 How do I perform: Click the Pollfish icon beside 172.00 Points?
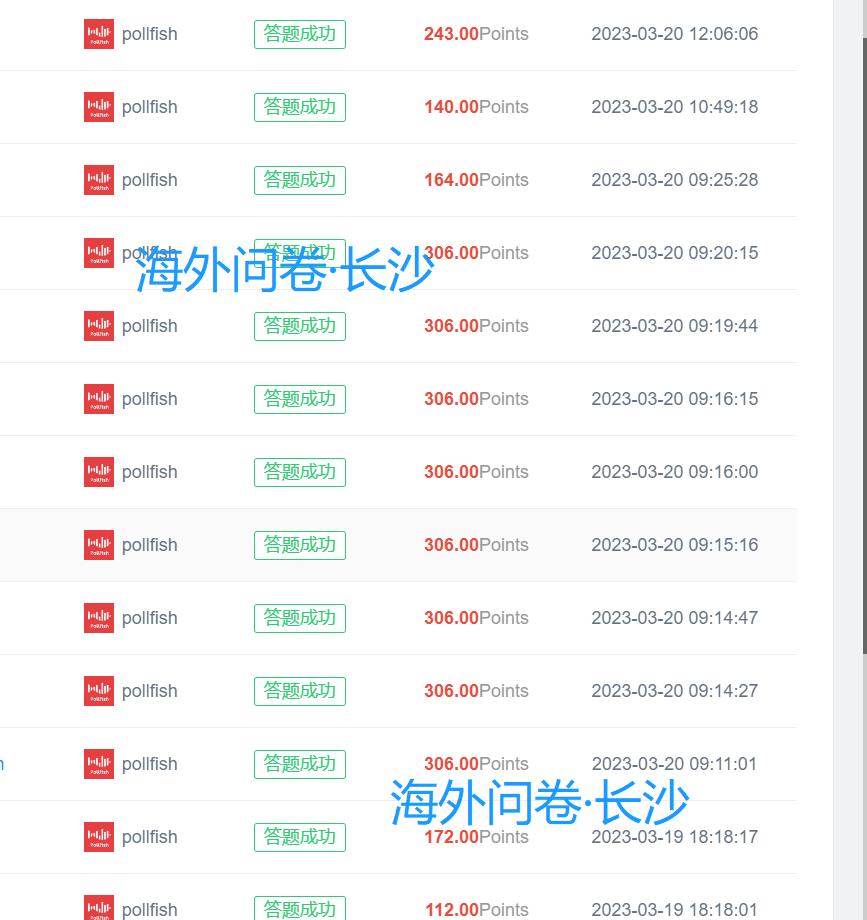98,837
